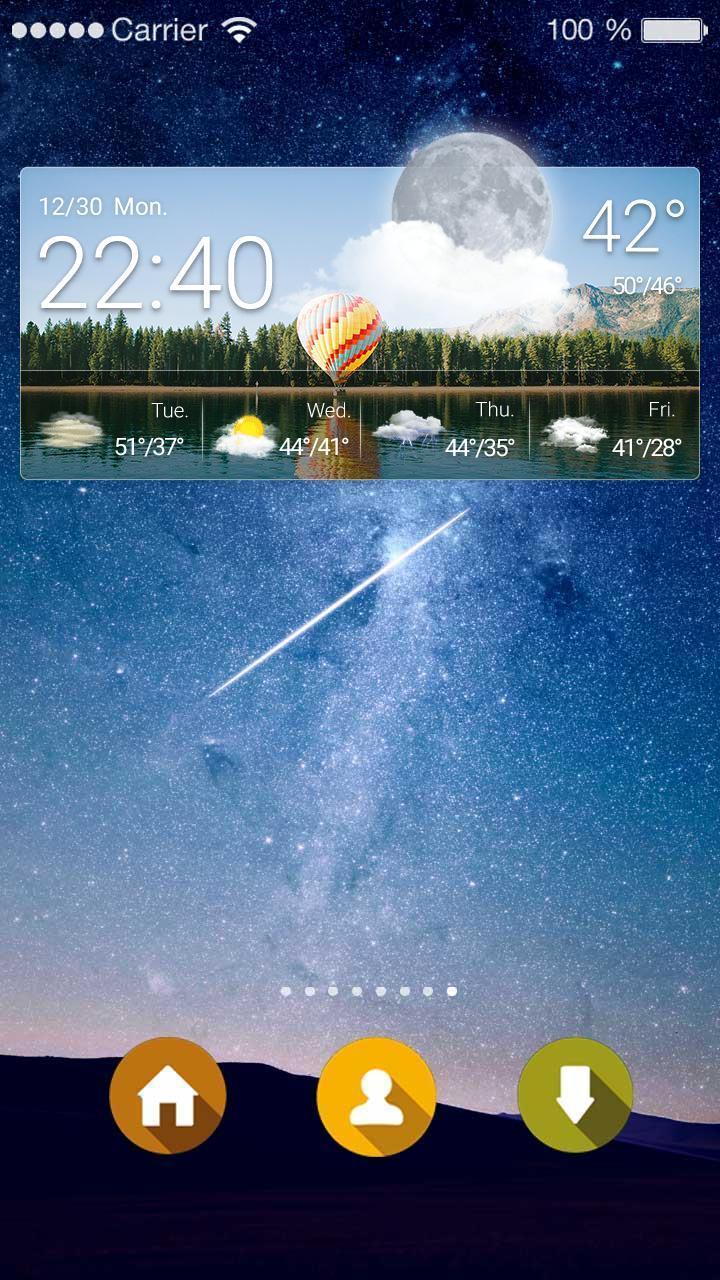Select the last page indicator dot

point(452,990)
